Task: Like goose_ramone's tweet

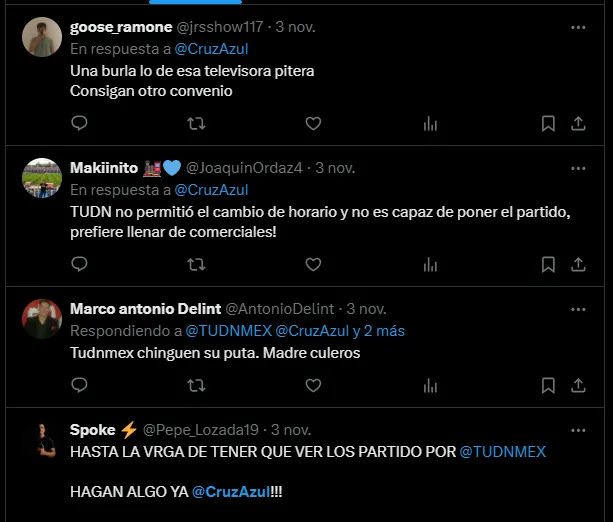Action: pos(313,123)
